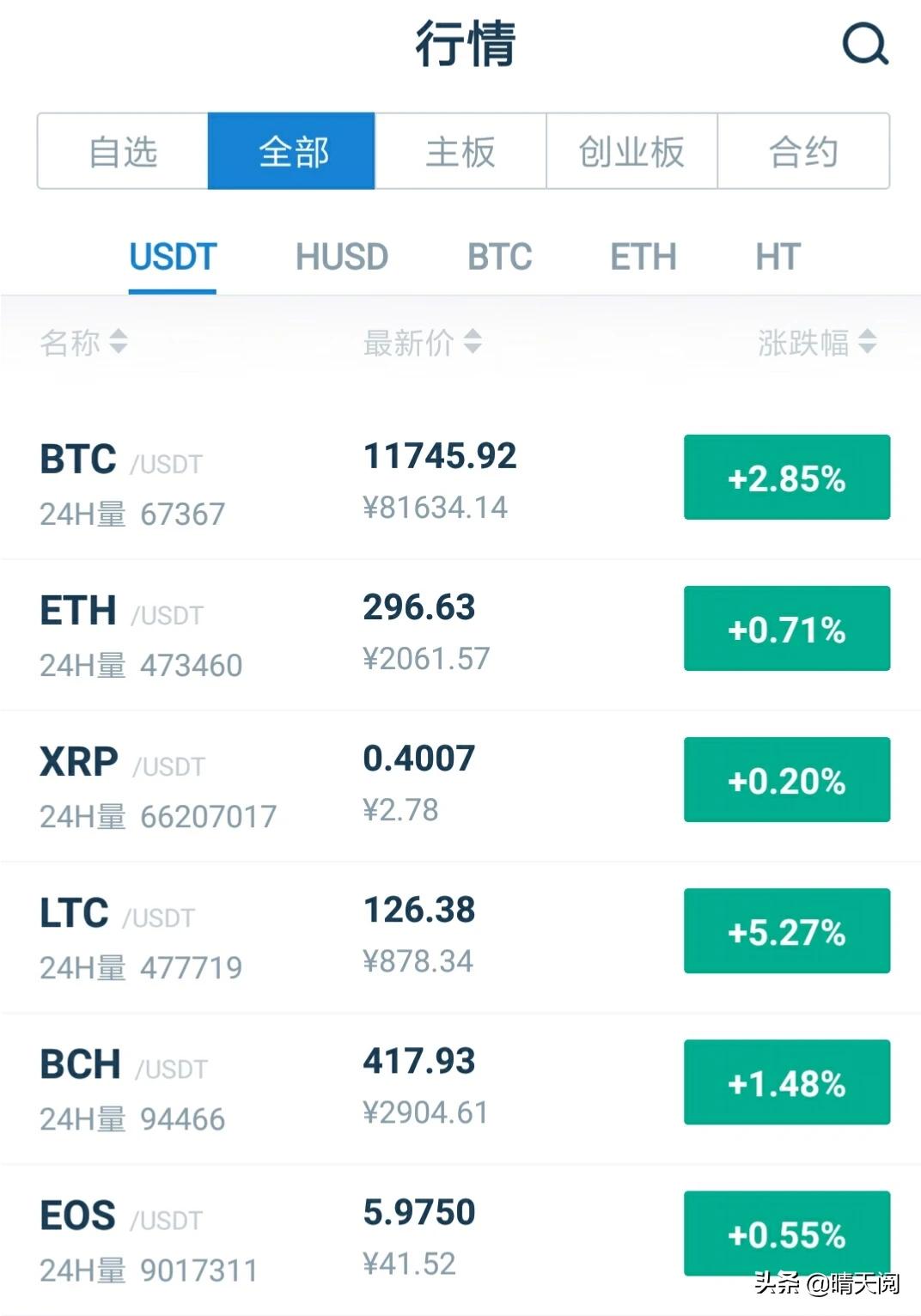Image resolution: width=921 pixels, height=1316 pixels.
Task: Open the HT market tab
Action: click(x=778, y=257)
